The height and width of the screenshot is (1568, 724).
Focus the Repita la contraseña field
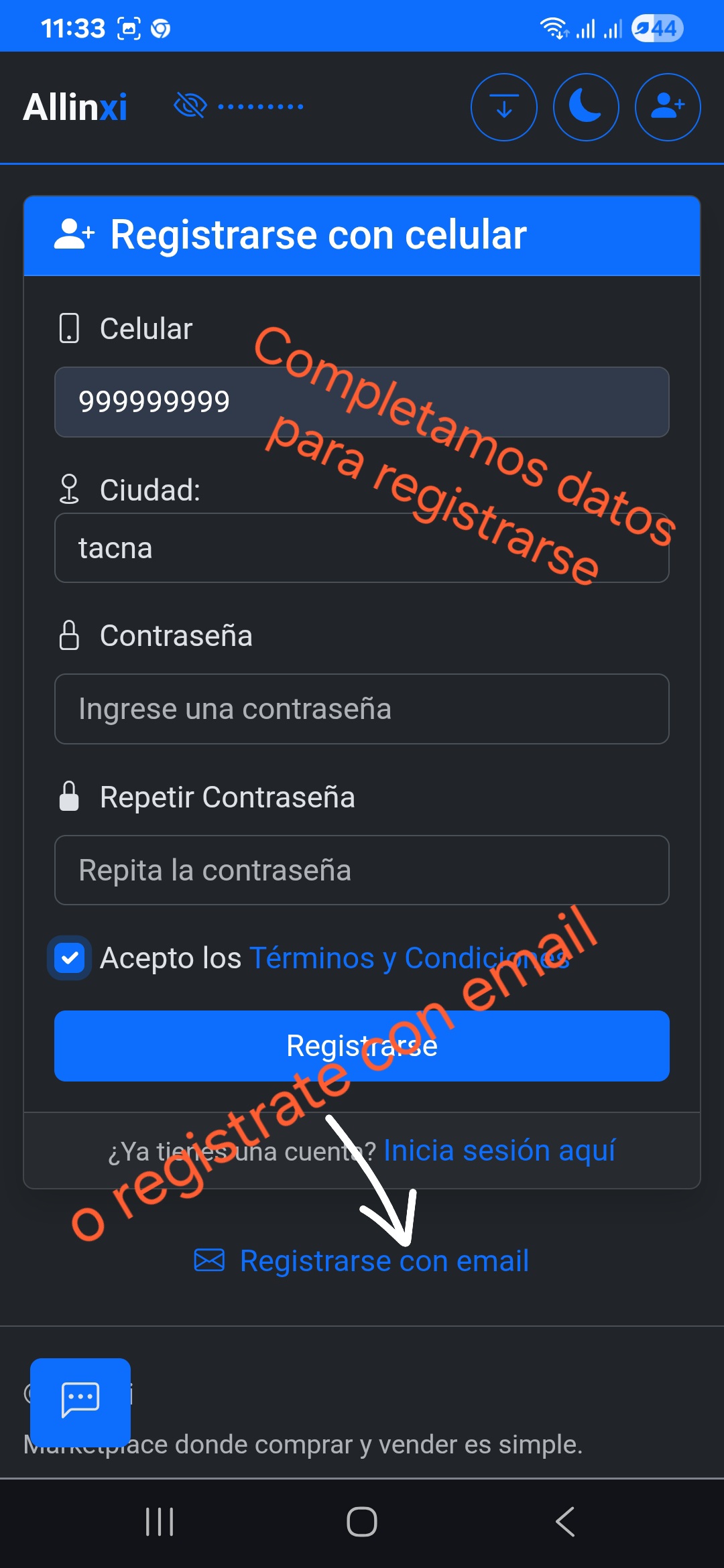(x=361, y=870)
